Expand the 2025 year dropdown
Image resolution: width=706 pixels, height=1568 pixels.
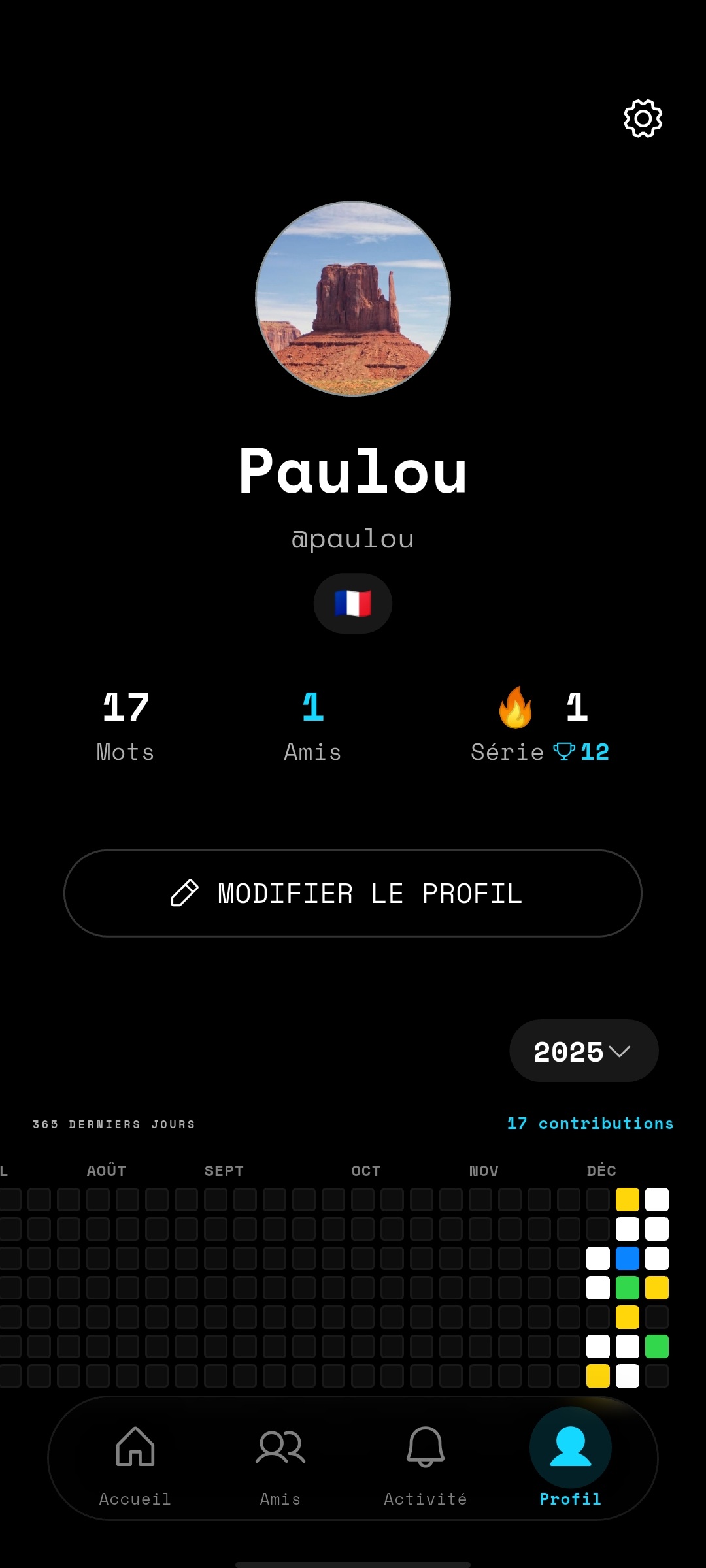[583, 1051]
